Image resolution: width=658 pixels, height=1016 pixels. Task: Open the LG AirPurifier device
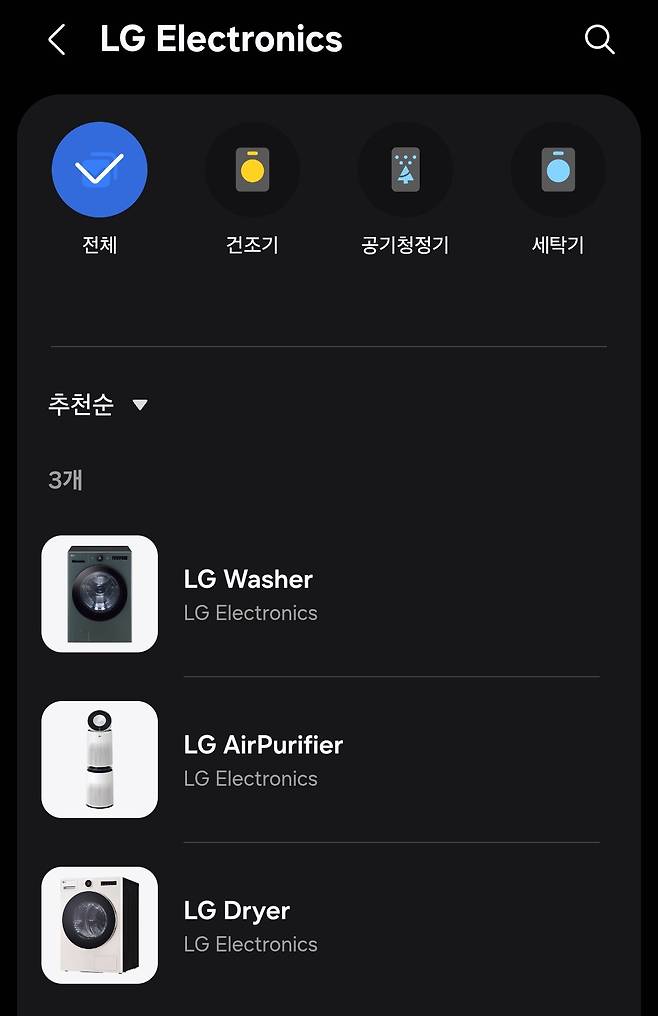click(x=262, y=760)
